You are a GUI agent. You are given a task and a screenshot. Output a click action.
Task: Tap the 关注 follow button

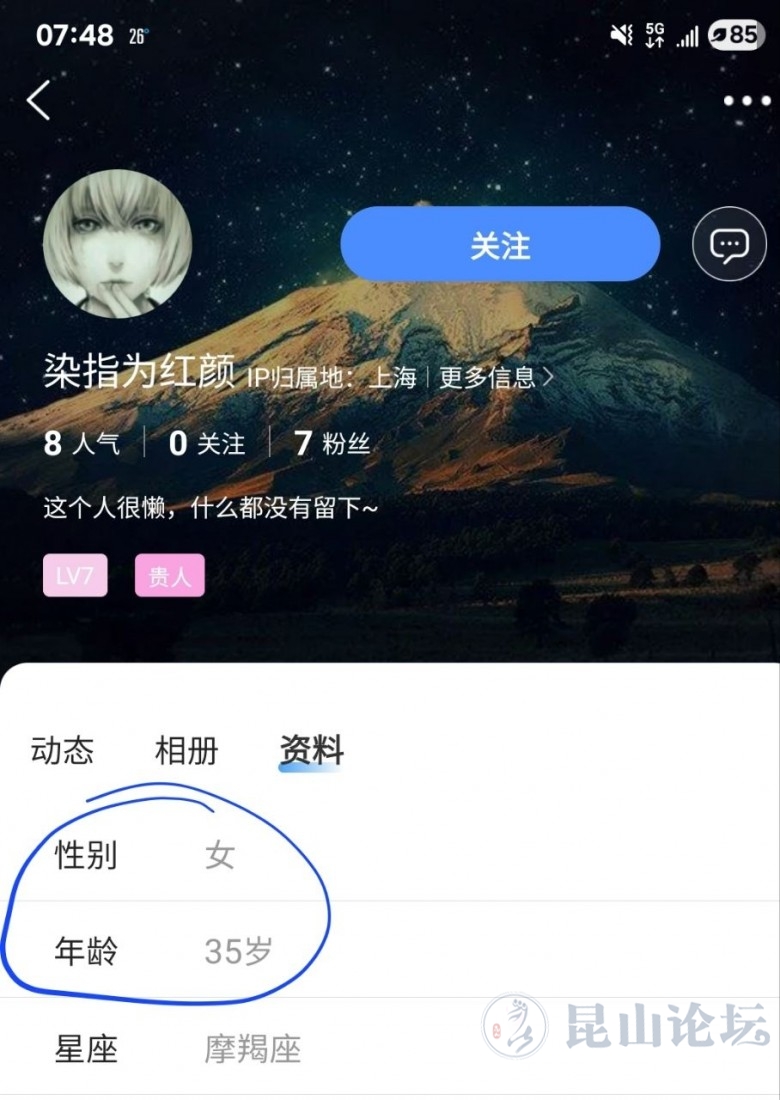pyautogui.click(x=500, y=244)
